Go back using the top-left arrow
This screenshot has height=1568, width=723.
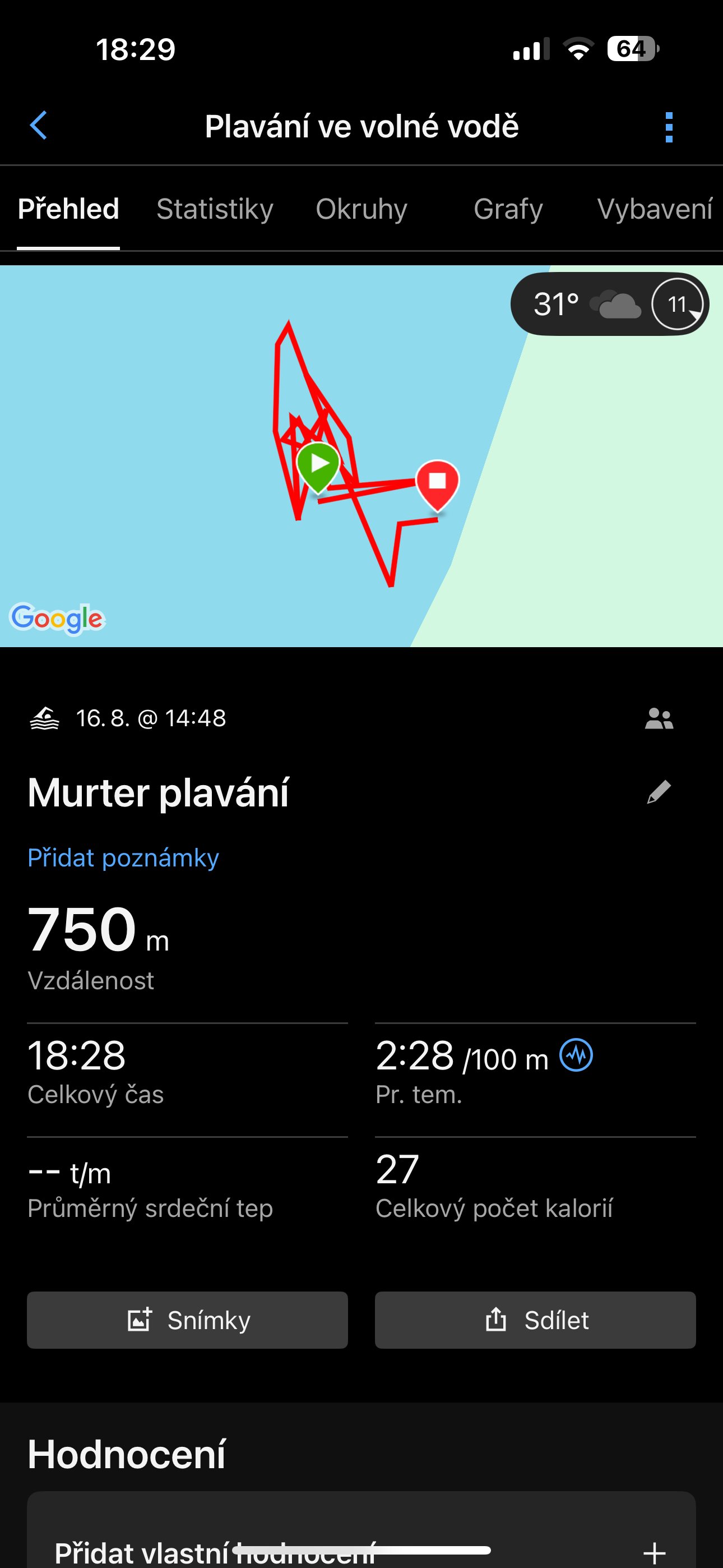pos(39,126)
